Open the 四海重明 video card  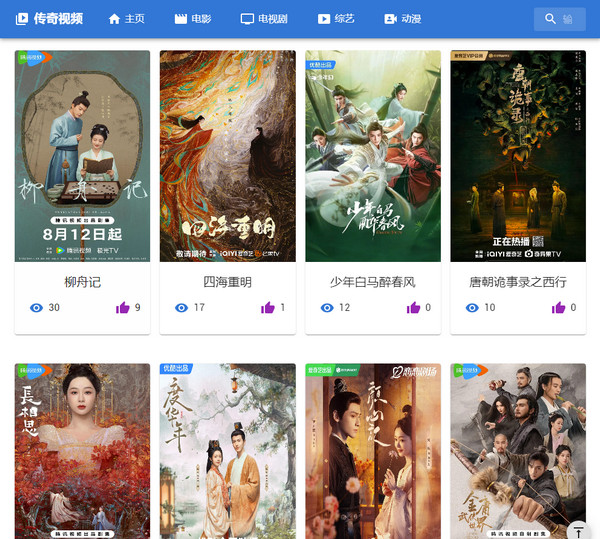pyautogui.click(x=228, y=157)
